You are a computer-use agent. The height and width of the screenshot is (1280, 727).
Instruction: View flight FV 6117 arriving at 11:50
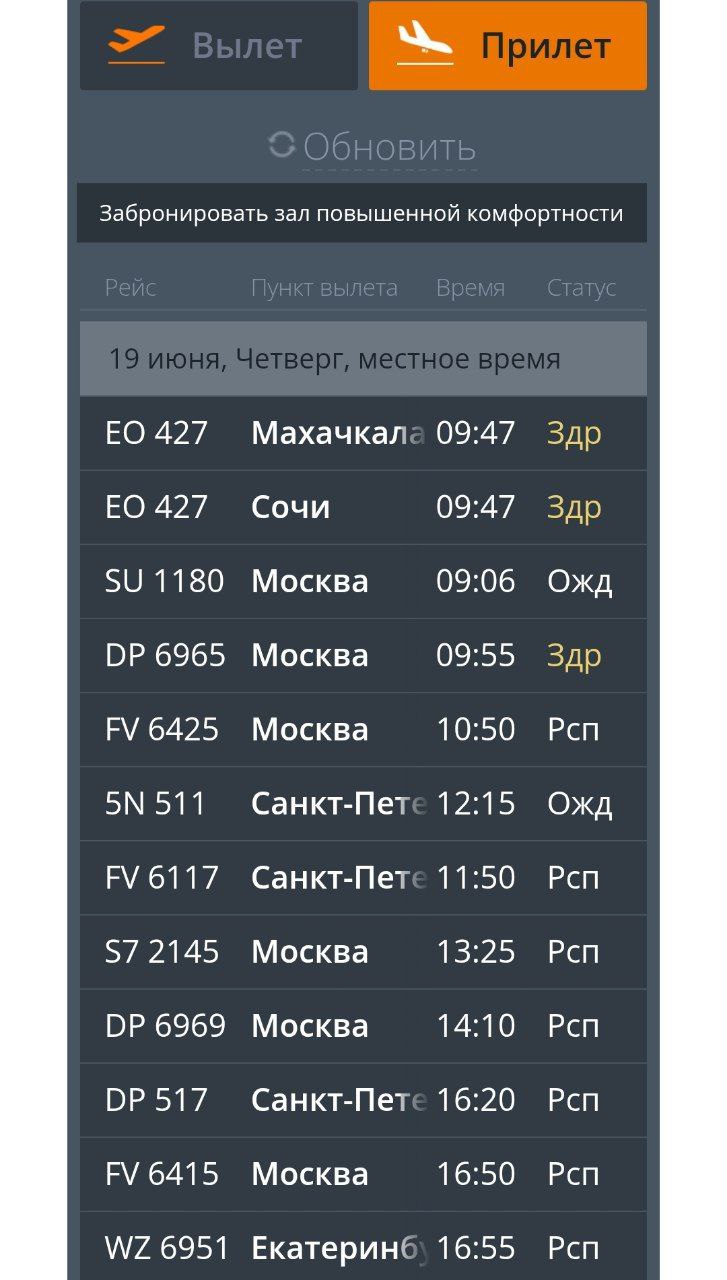(x=363, y=877)
